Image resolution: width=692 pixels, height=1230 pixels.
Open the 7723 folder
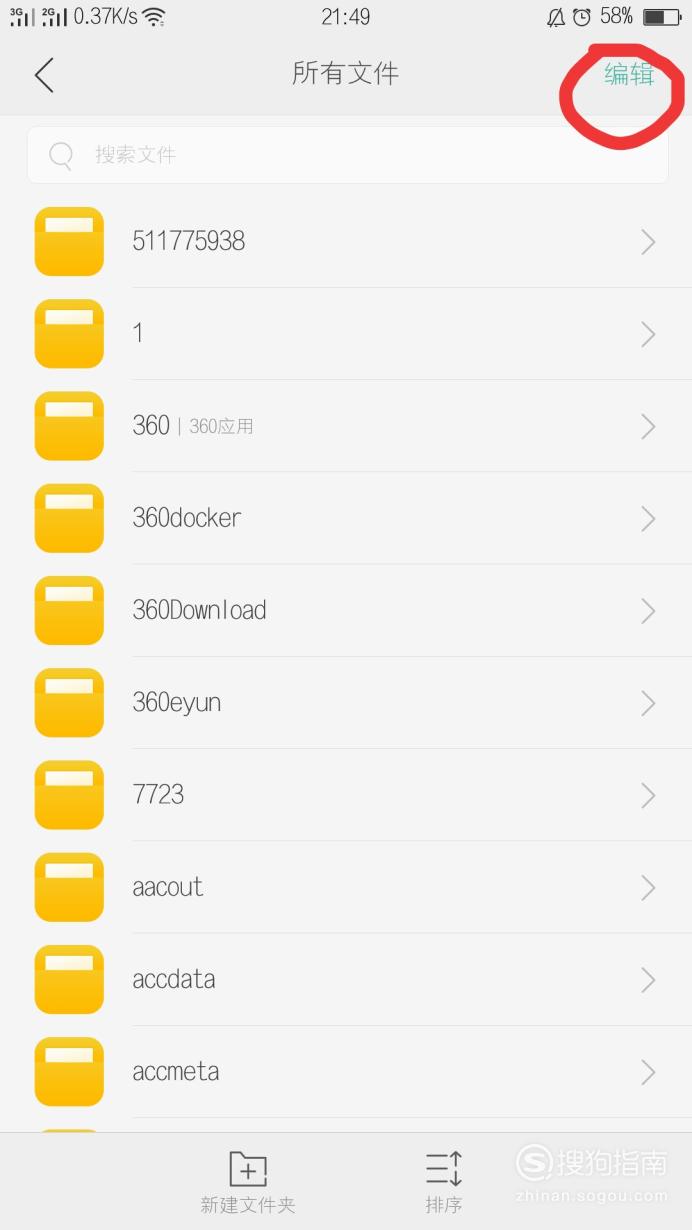[346, 795]
